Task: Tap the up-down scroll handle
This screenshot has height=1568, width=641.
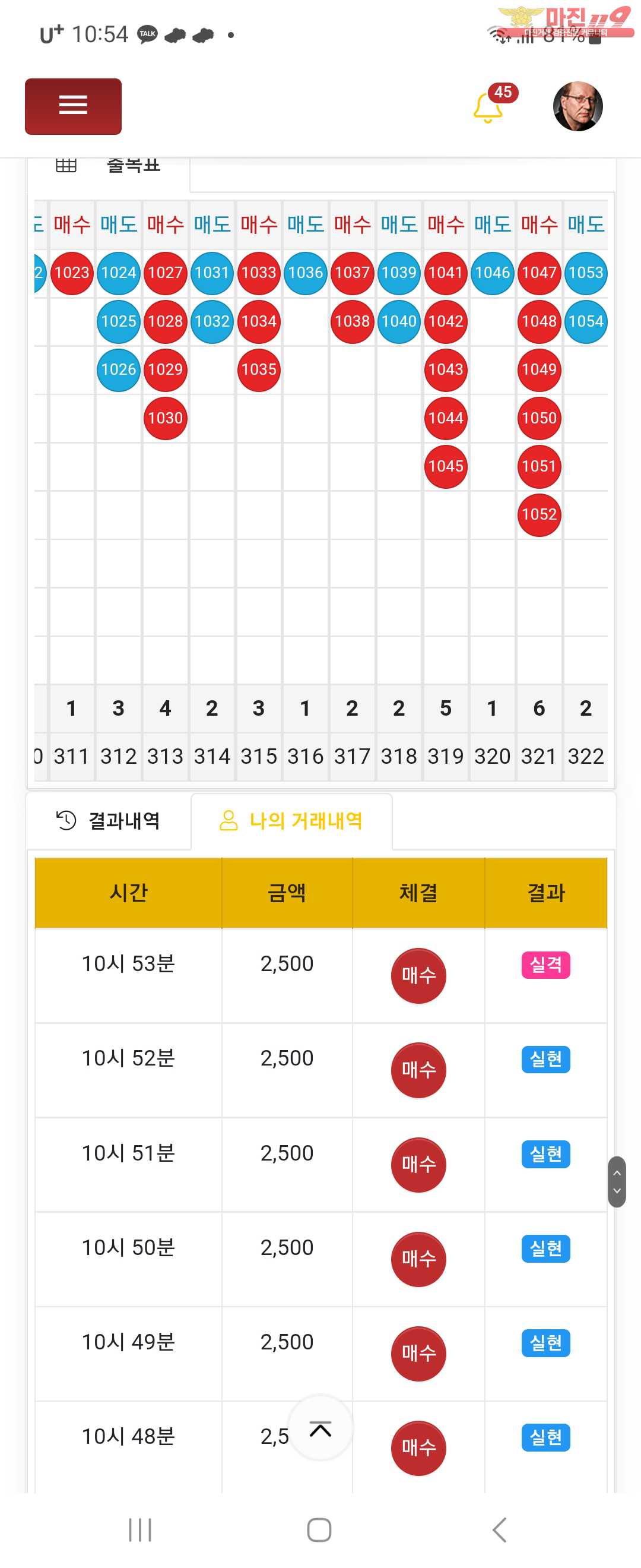Action: pyautogui.click(x=616, y=1181)
